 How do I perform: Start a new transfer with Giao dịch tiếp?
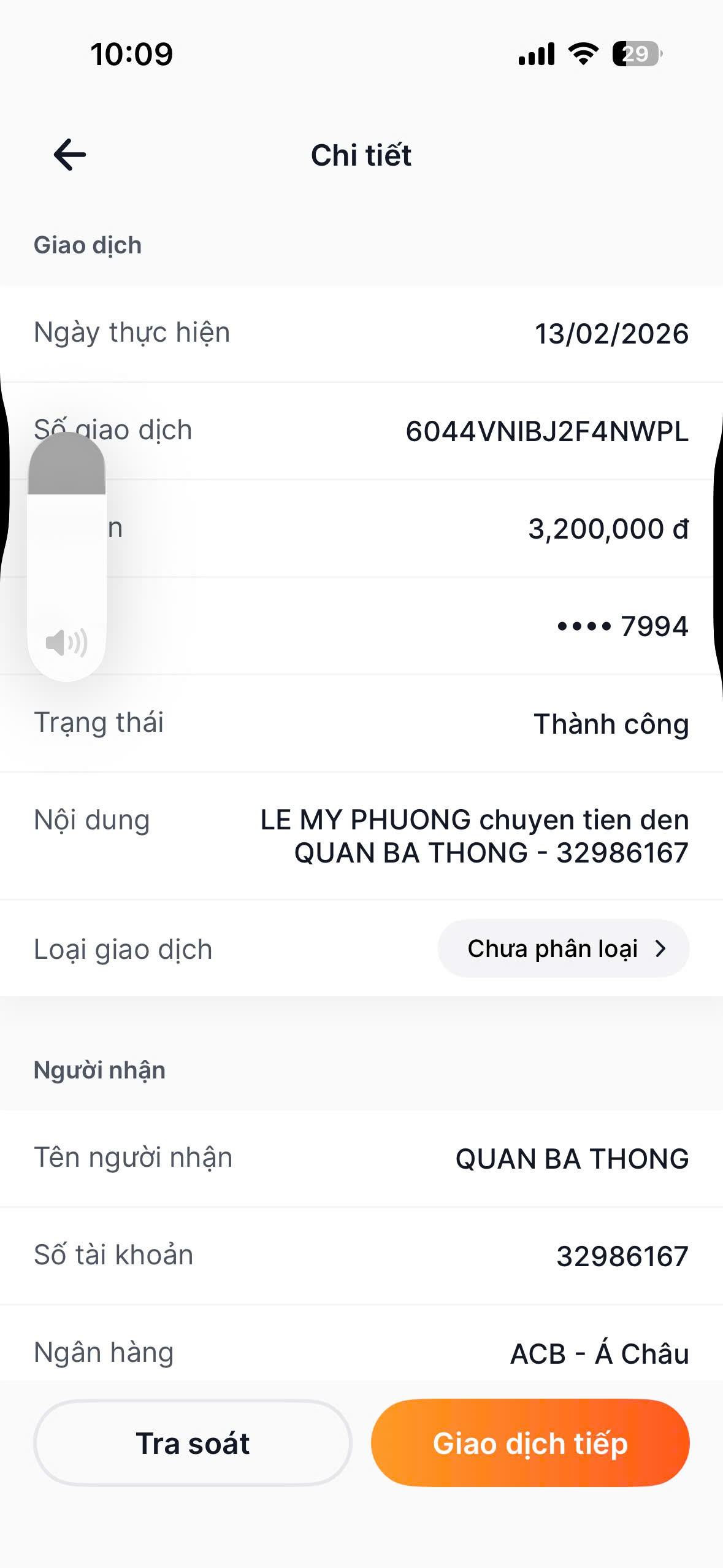530,1443
